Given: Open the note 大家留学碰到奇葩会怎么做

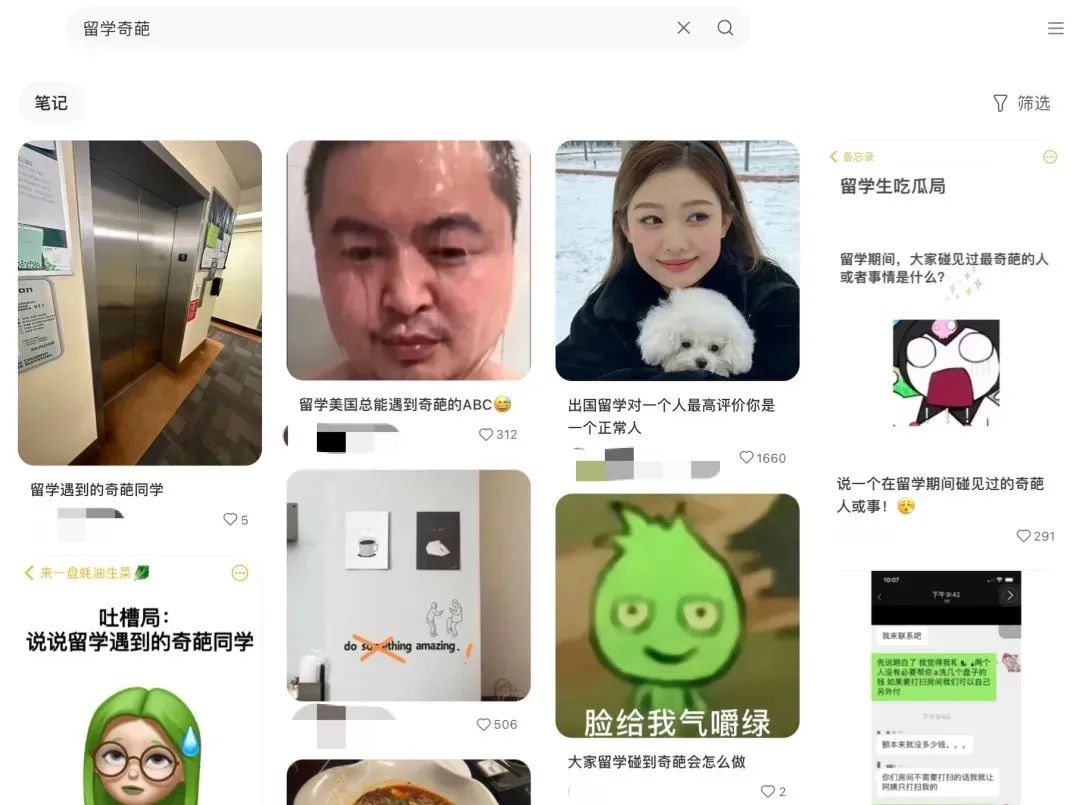Looking at the screenshot, I should (x=677, y=615).
